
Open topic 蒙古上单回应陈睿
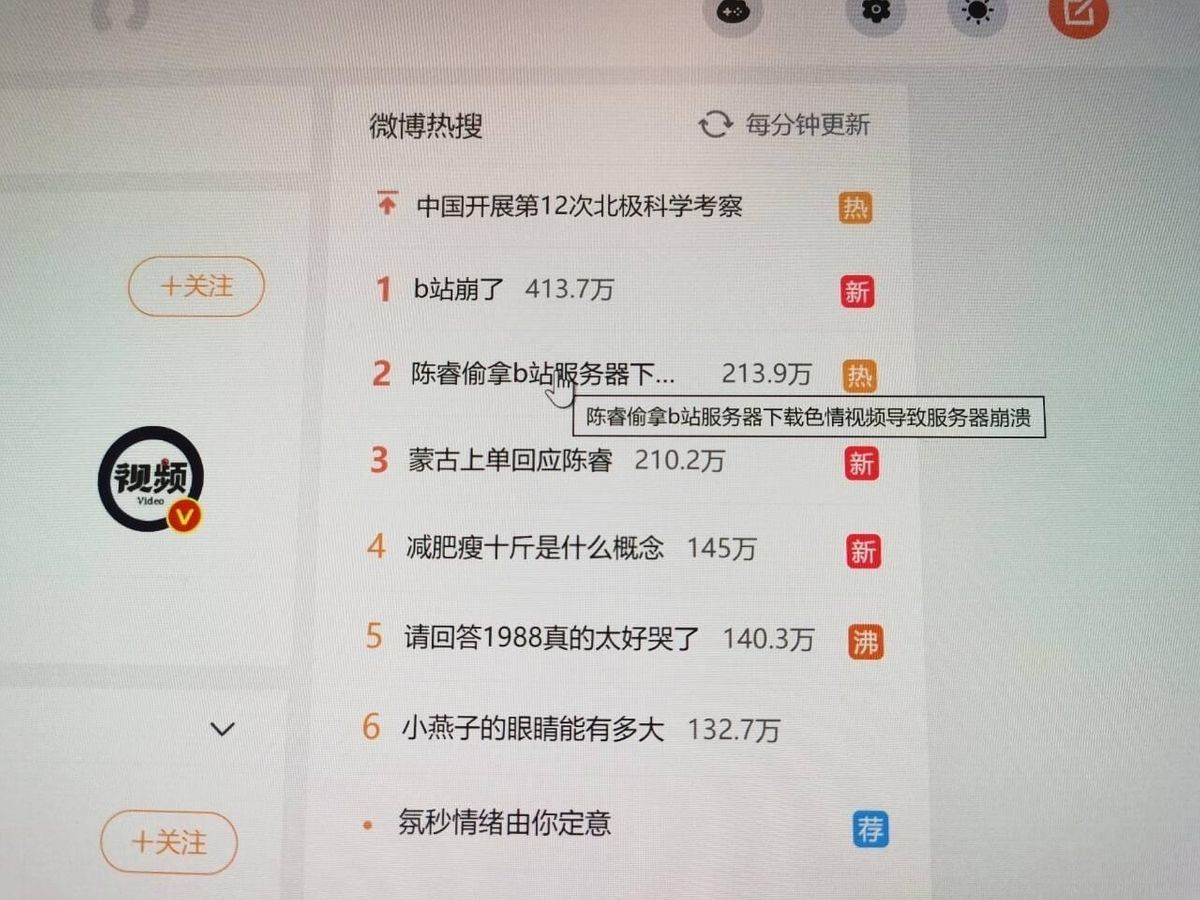pos(510,461)
